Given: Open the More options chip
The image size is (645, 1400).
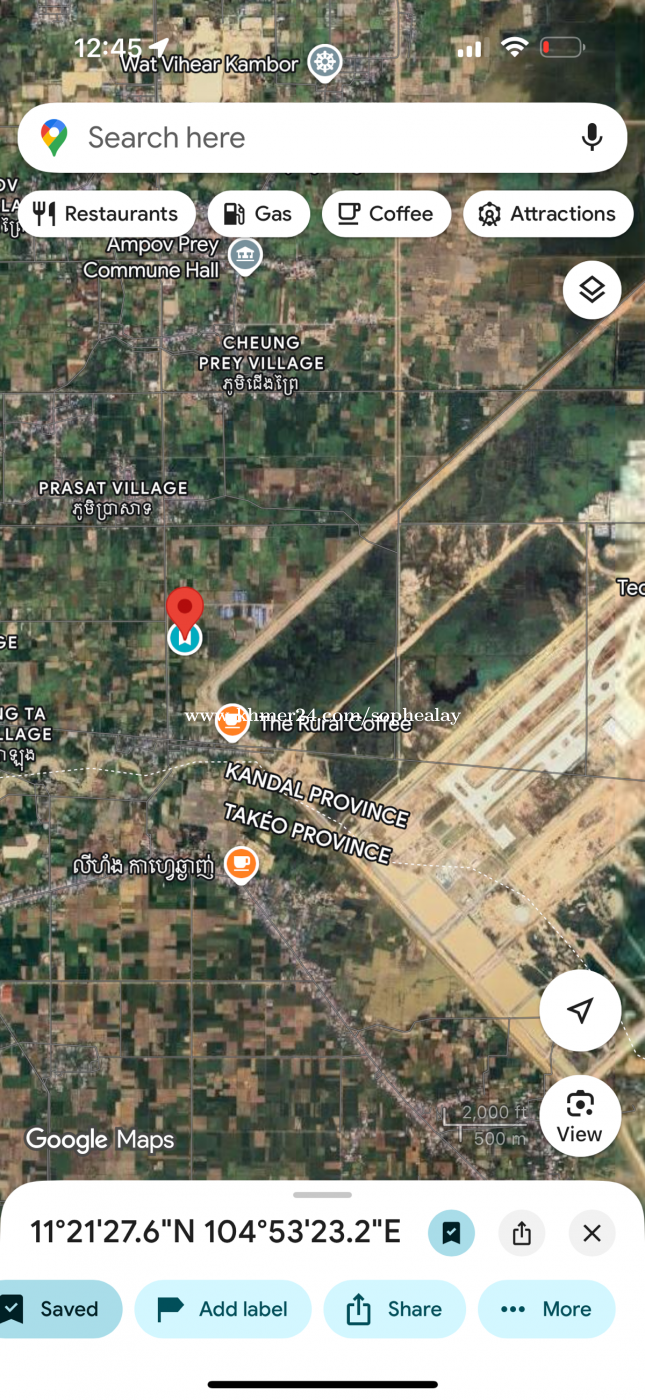Looking at the screenshot, I should (546, 1309).
